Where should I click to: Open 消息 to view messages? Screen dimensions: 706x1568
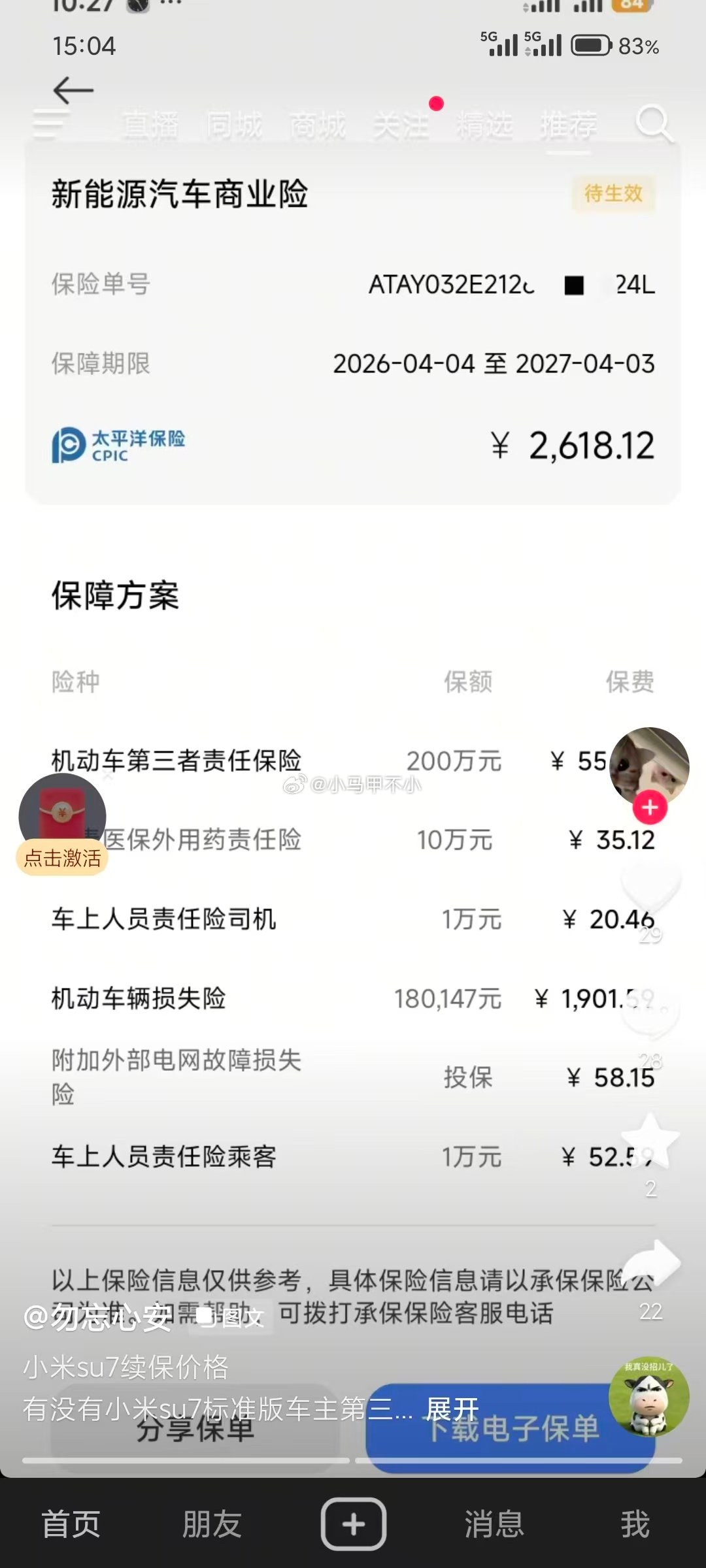coord(494,1524)
